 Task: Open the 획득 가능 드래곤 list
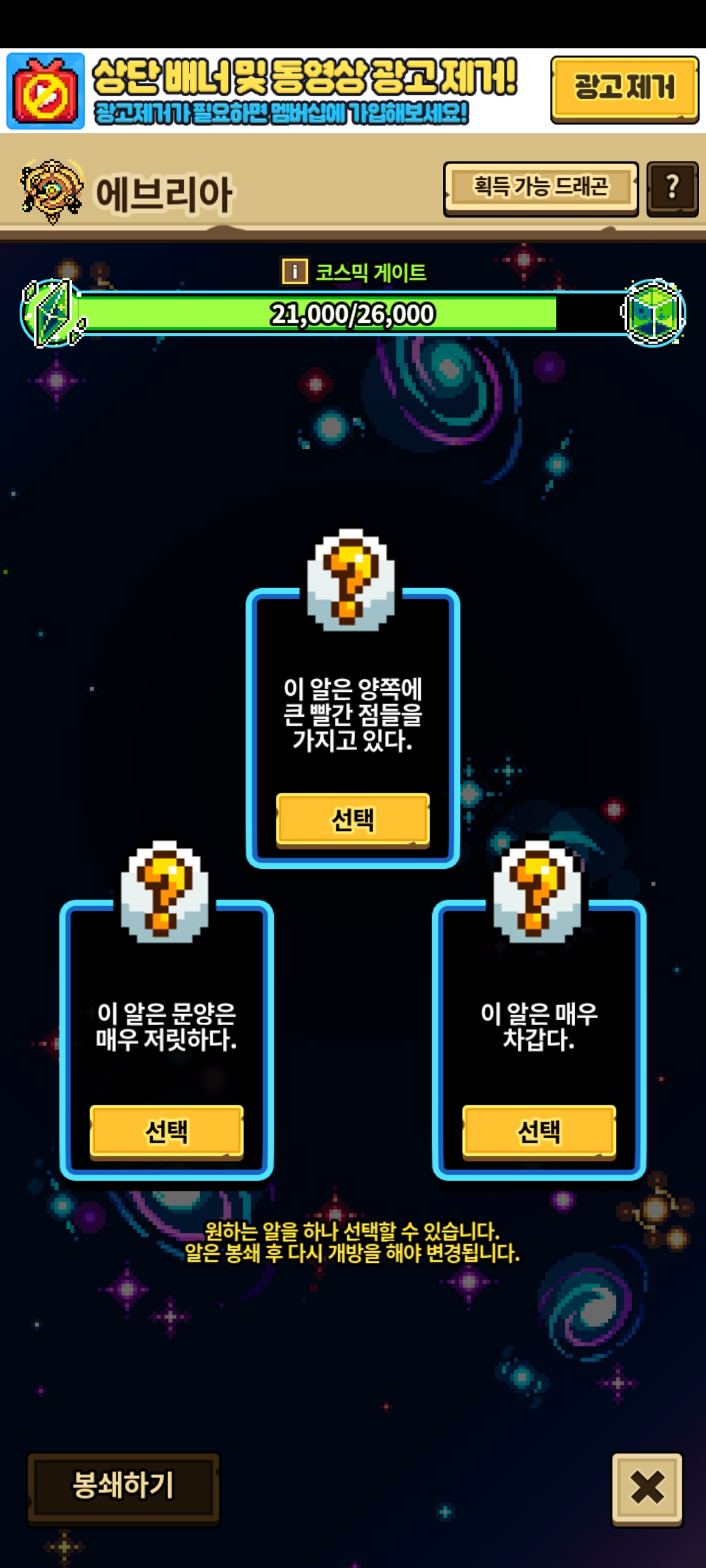click(x=541, y=188)
